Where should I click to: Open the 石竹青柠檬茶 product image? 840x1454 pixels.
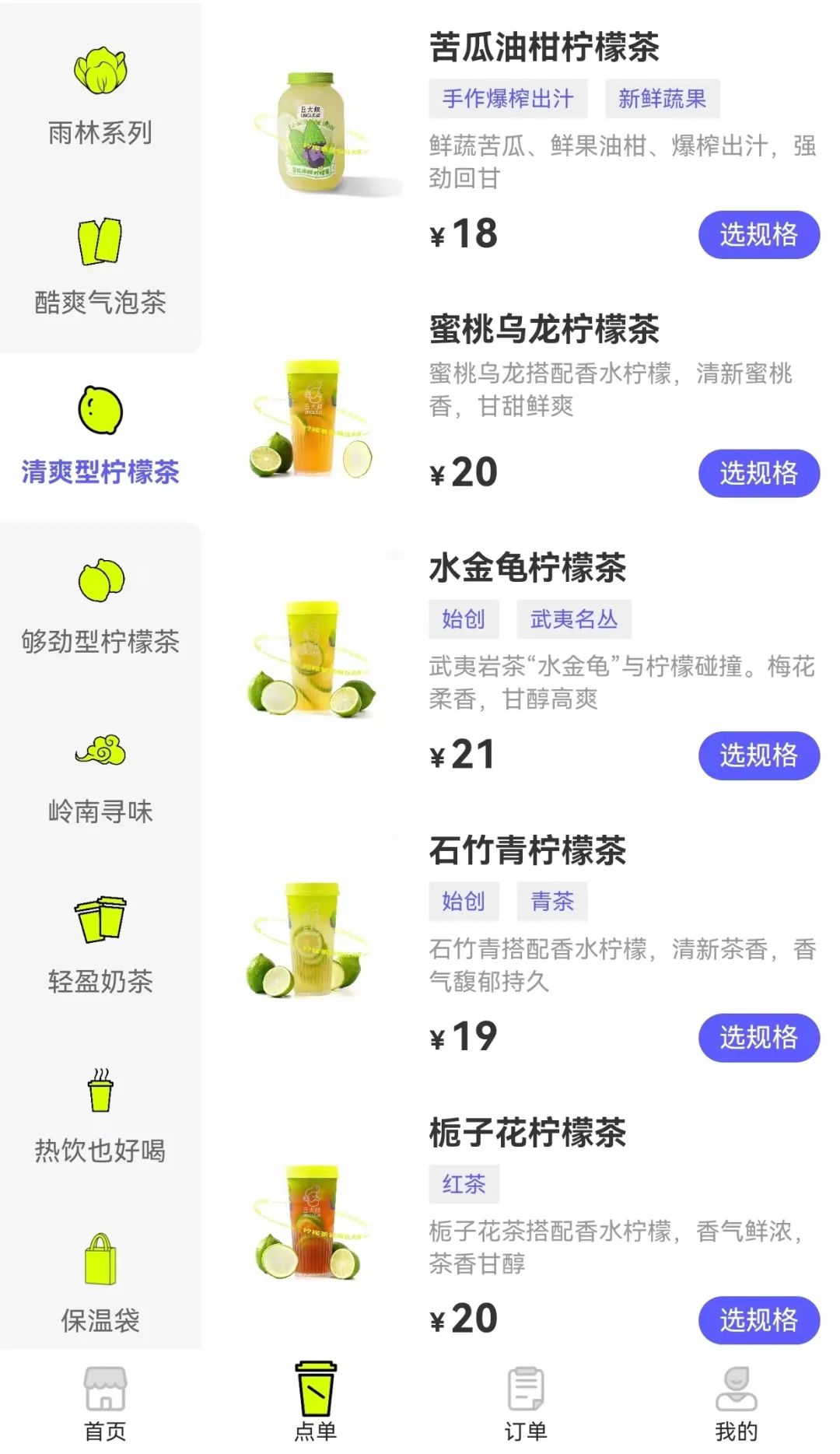coord(313,941)
